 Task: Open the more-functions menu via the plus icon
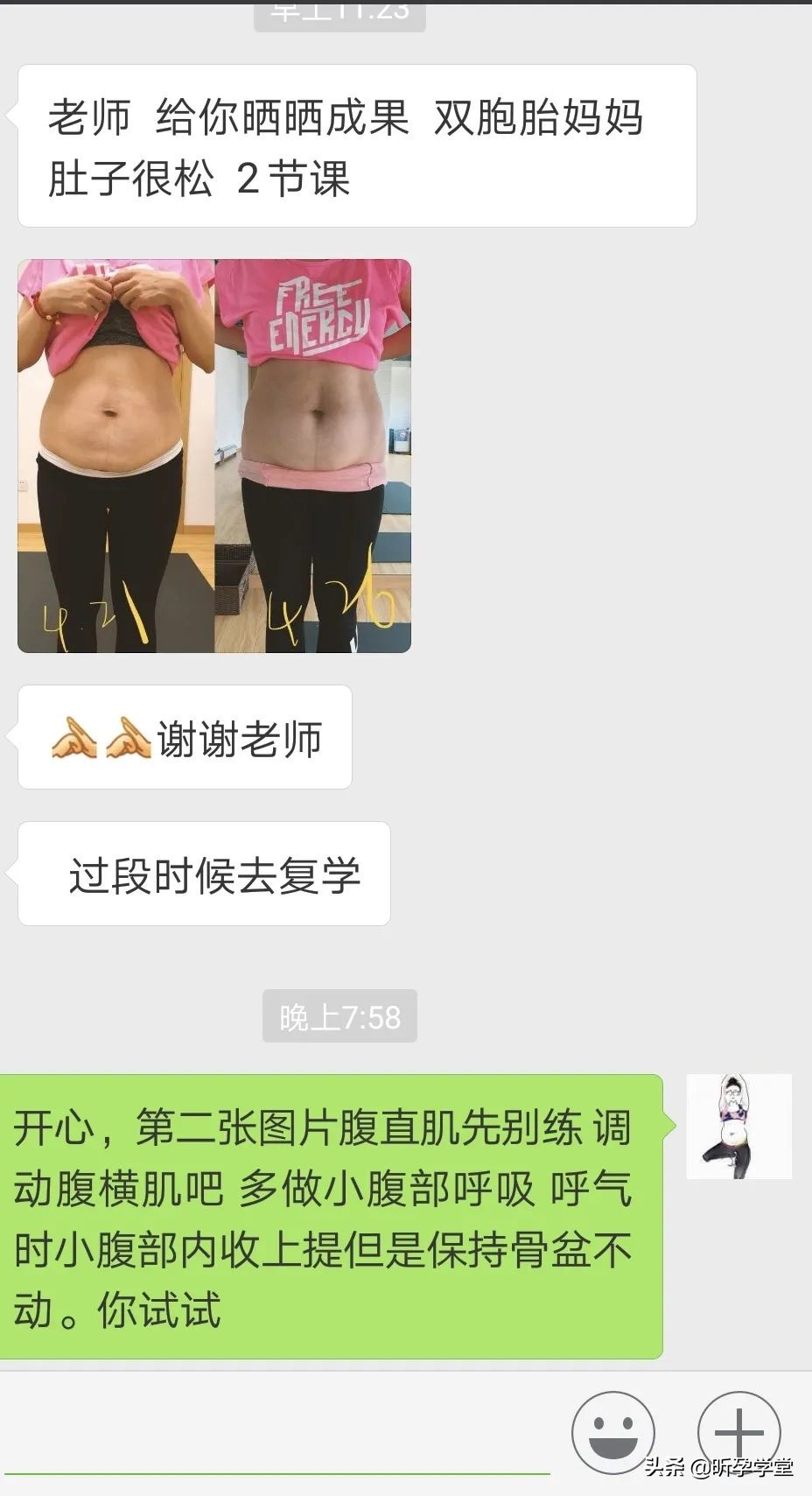pyautogui.click(x=739, y=1433)
